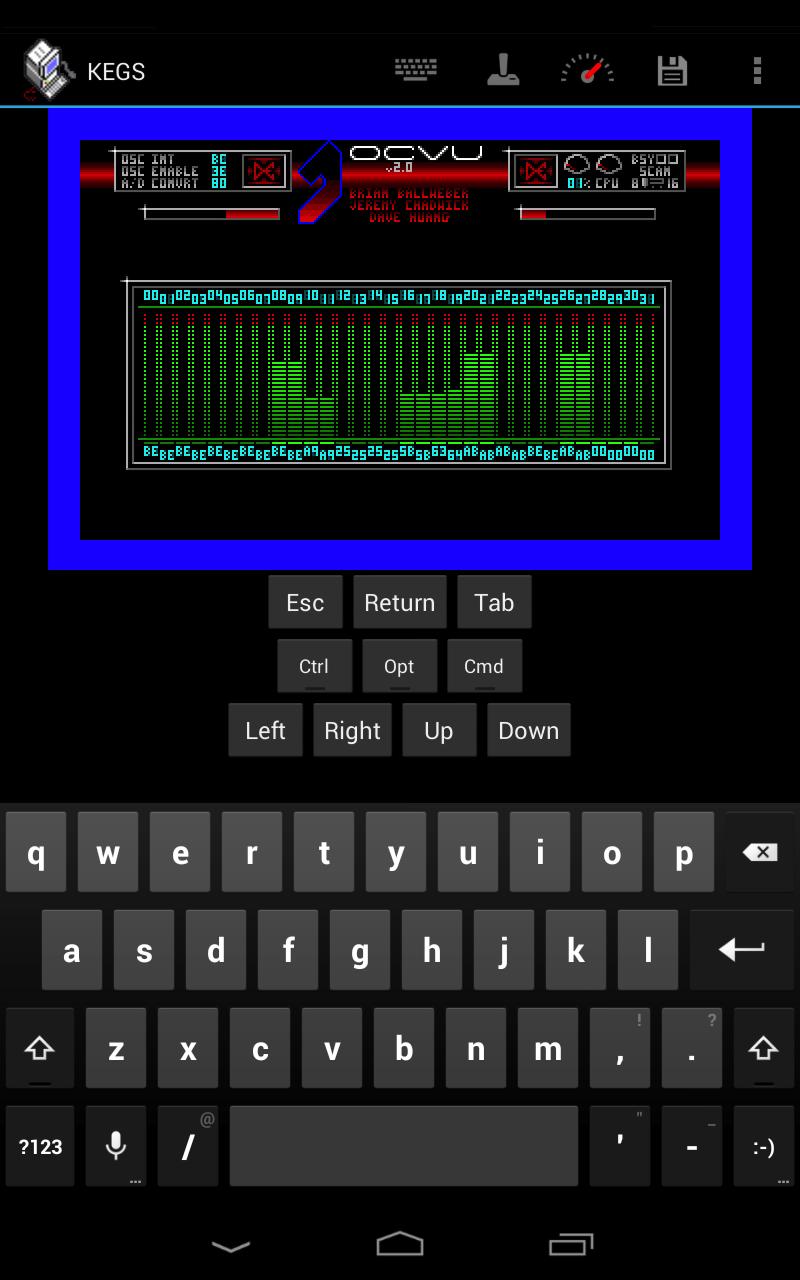The image size is (800, 1280).
Task: Tap the Return key
Action: pyautogui.click(x=399, y=602)
